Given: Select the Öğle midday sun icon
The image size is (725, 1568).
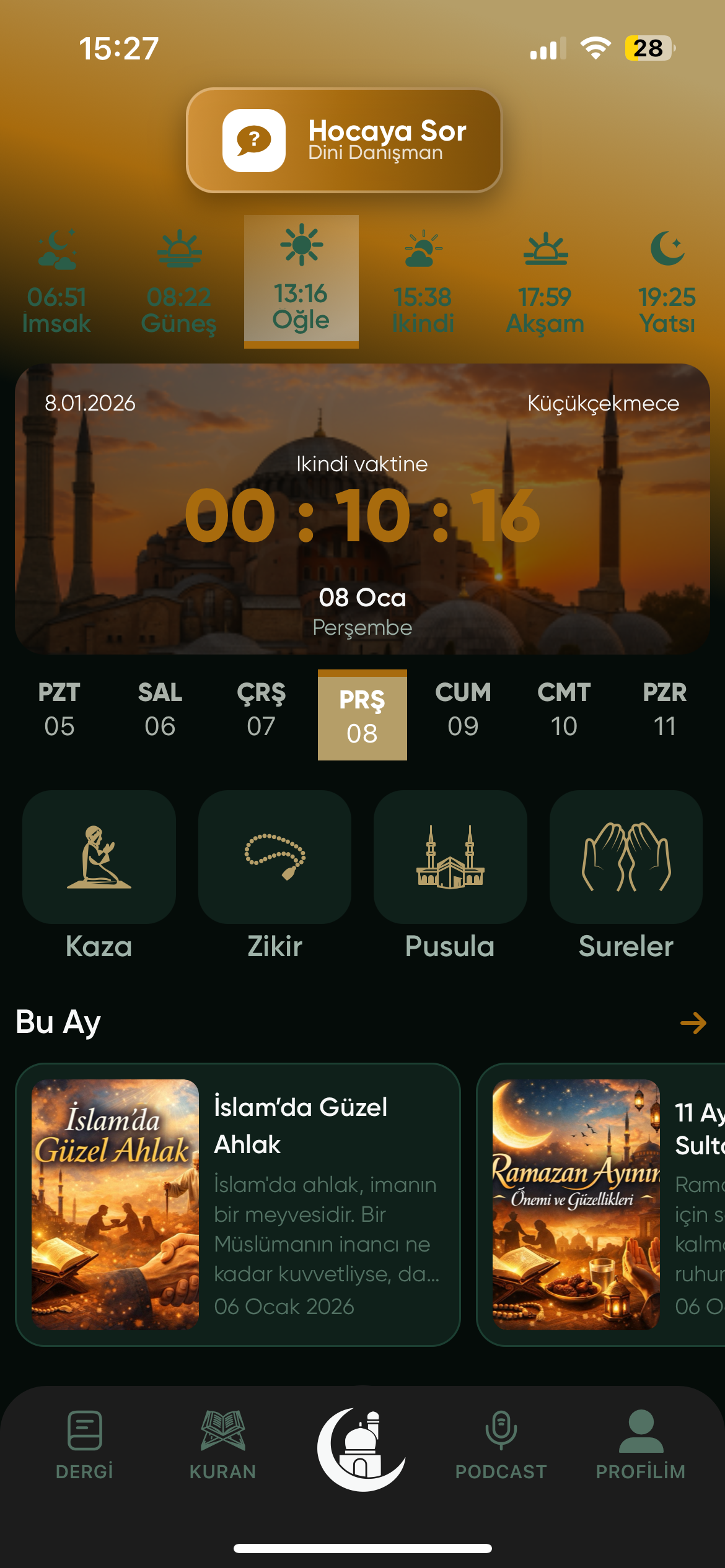Looking at the screenshot, I should point(301,248).
